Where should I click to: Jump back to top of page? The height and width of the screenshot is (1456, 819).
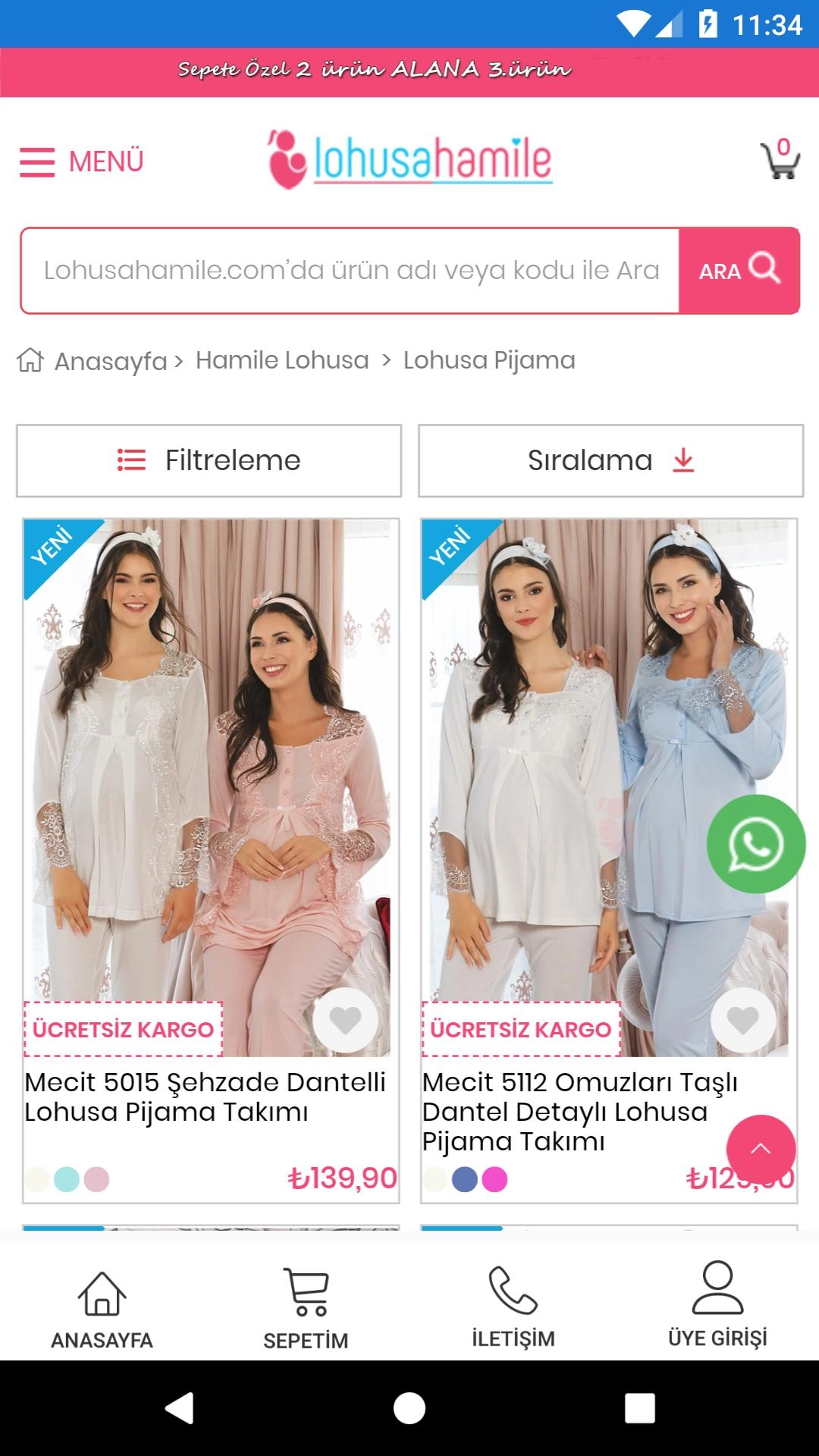(761, 1149)
